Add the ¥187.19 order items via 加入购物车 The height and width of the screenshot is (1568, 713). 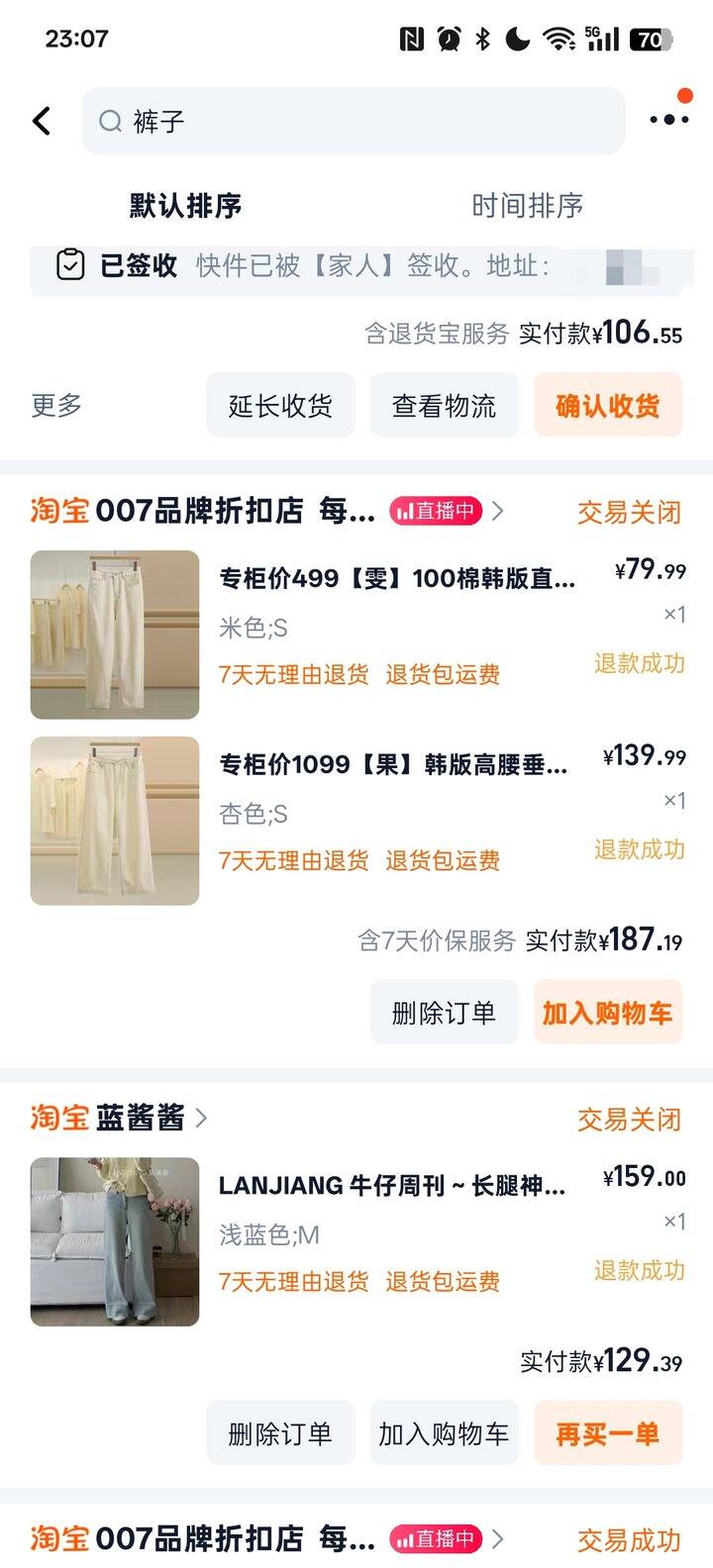(608, 1013)
